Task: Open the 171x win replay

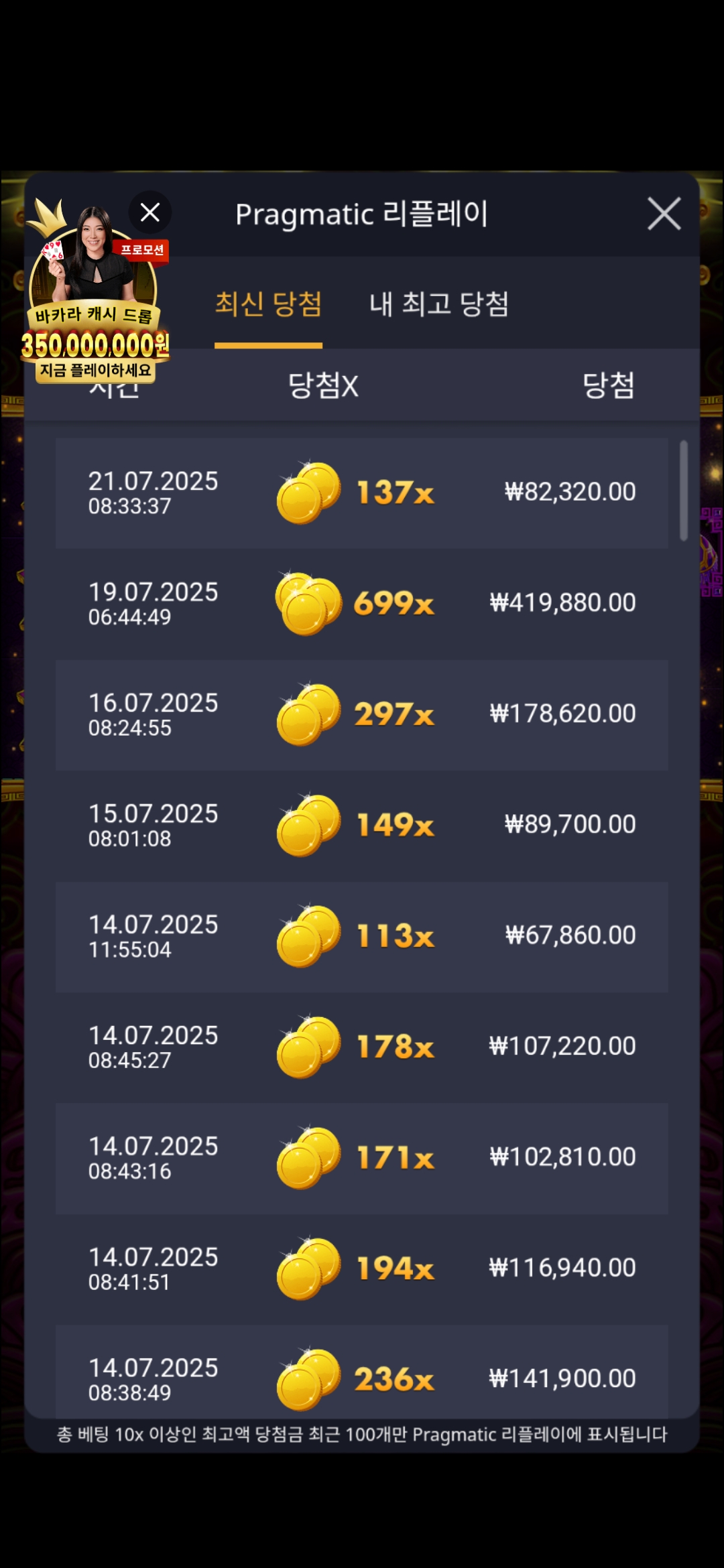Action: click(362, 1158)
